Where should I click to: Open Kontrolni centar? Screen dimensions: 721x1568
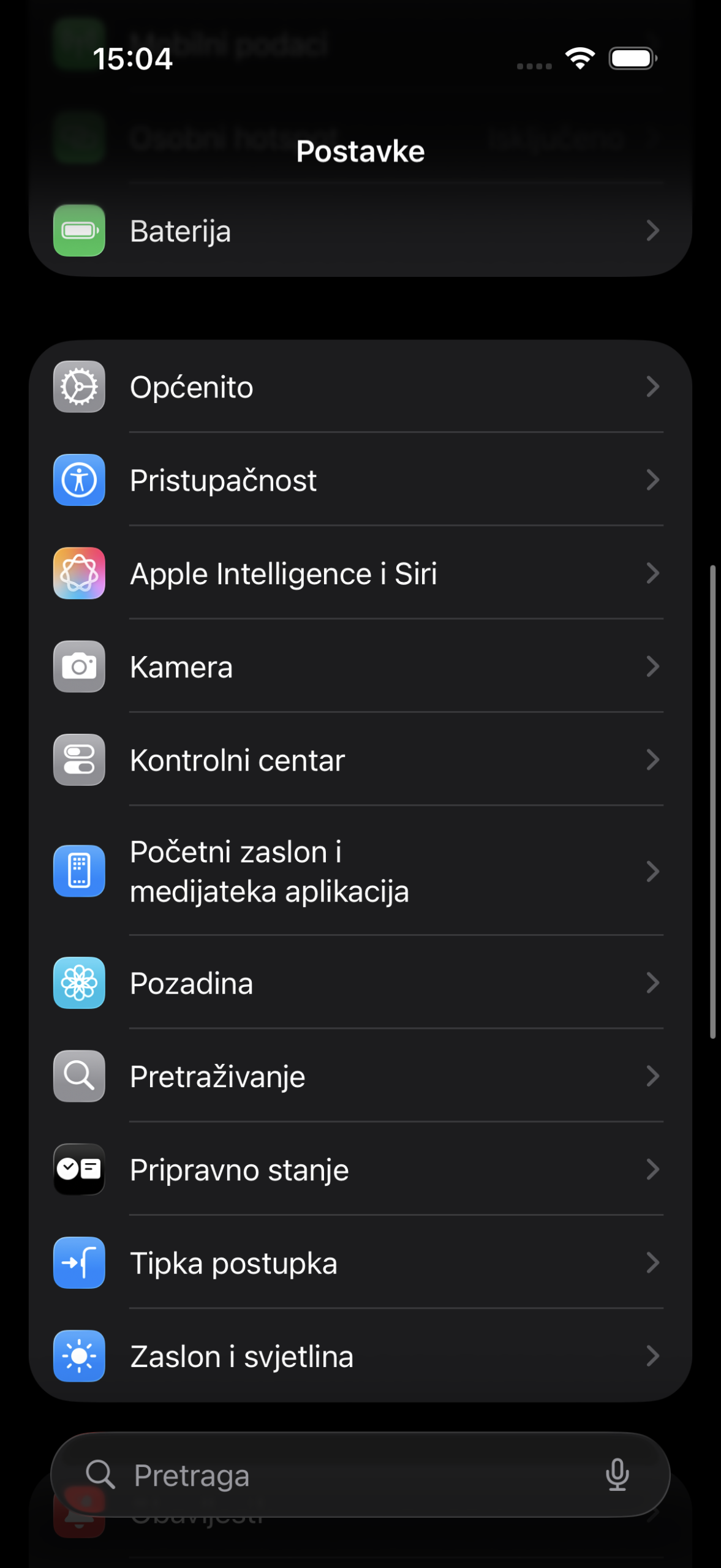pos(360,760)
